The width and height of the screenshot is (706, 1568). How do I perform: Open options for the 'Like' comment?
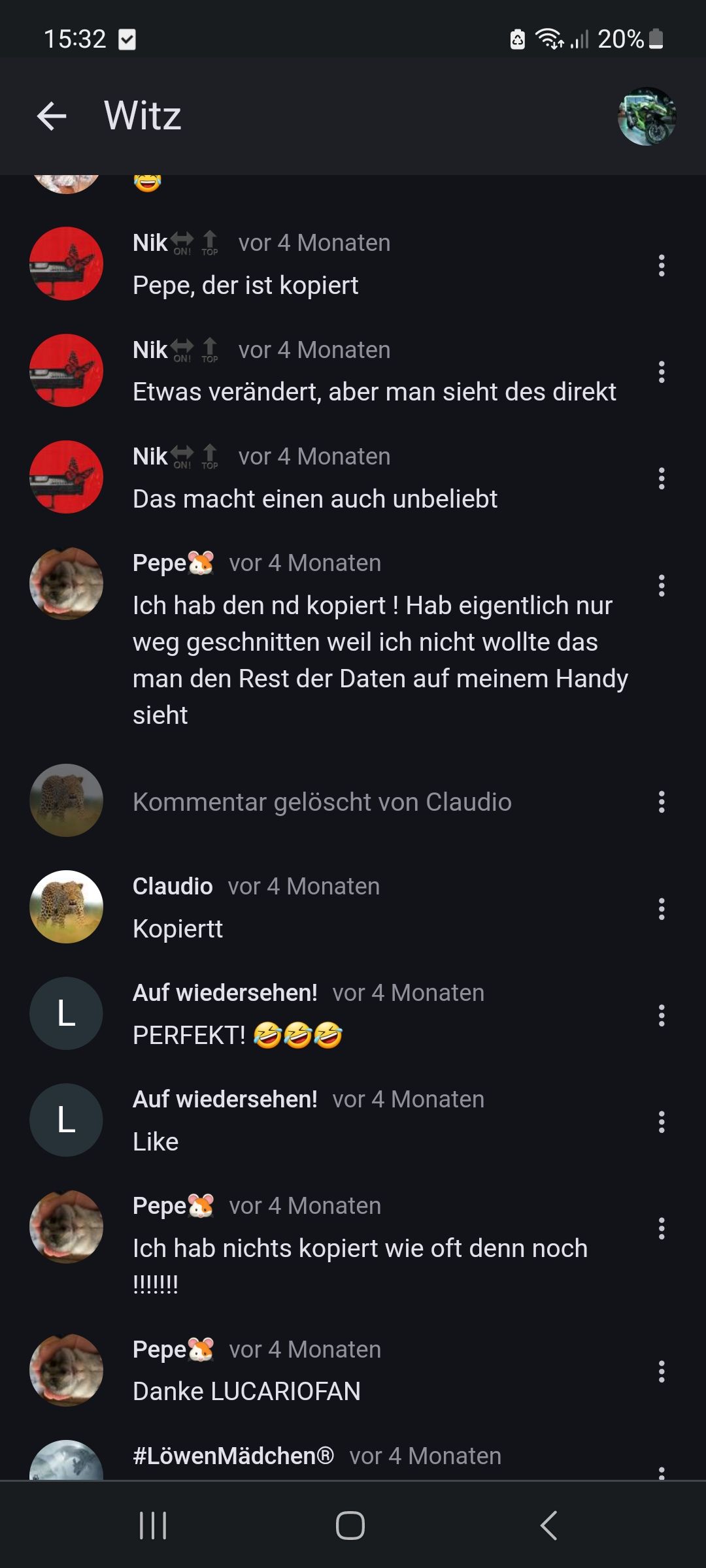coord(662,1122)
